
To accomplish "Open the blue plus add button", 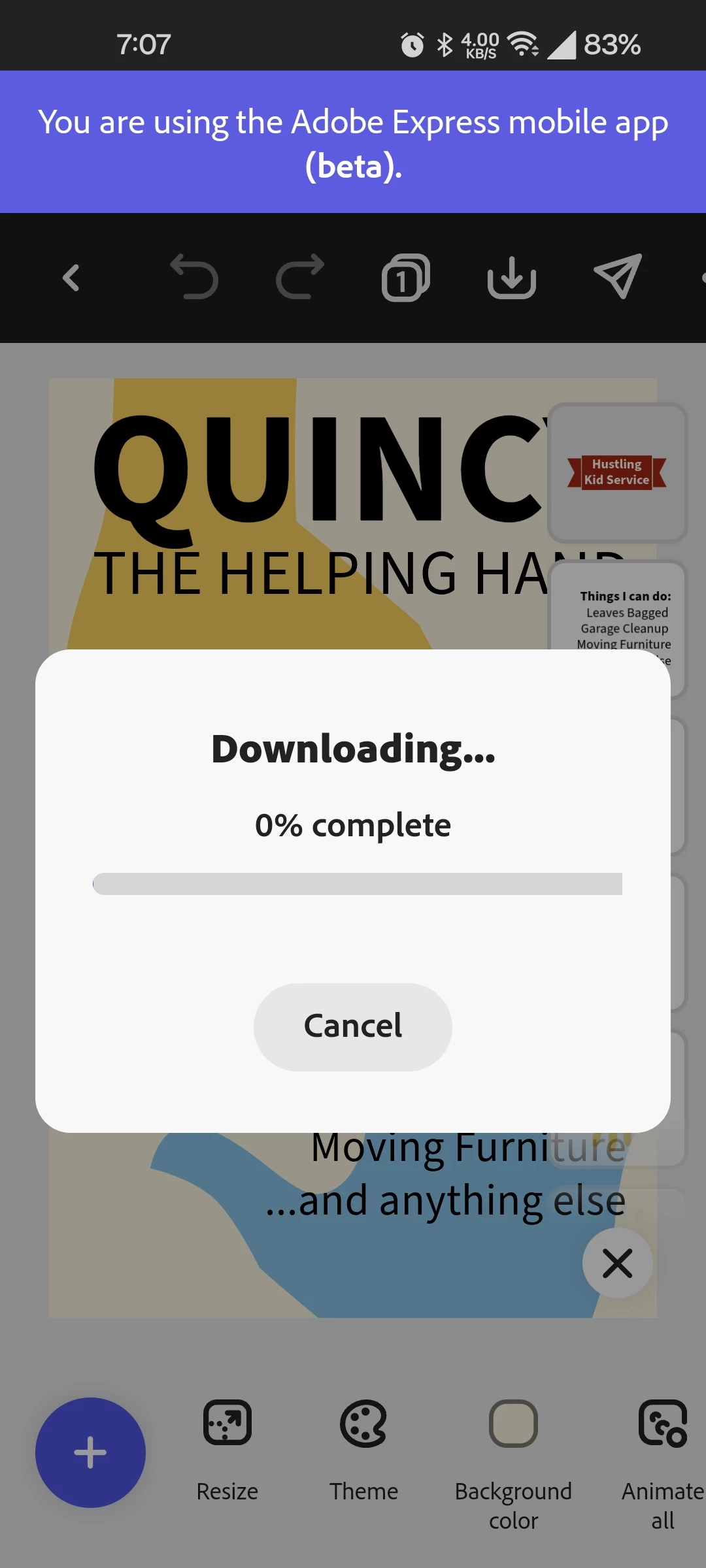I will 90,1452.
